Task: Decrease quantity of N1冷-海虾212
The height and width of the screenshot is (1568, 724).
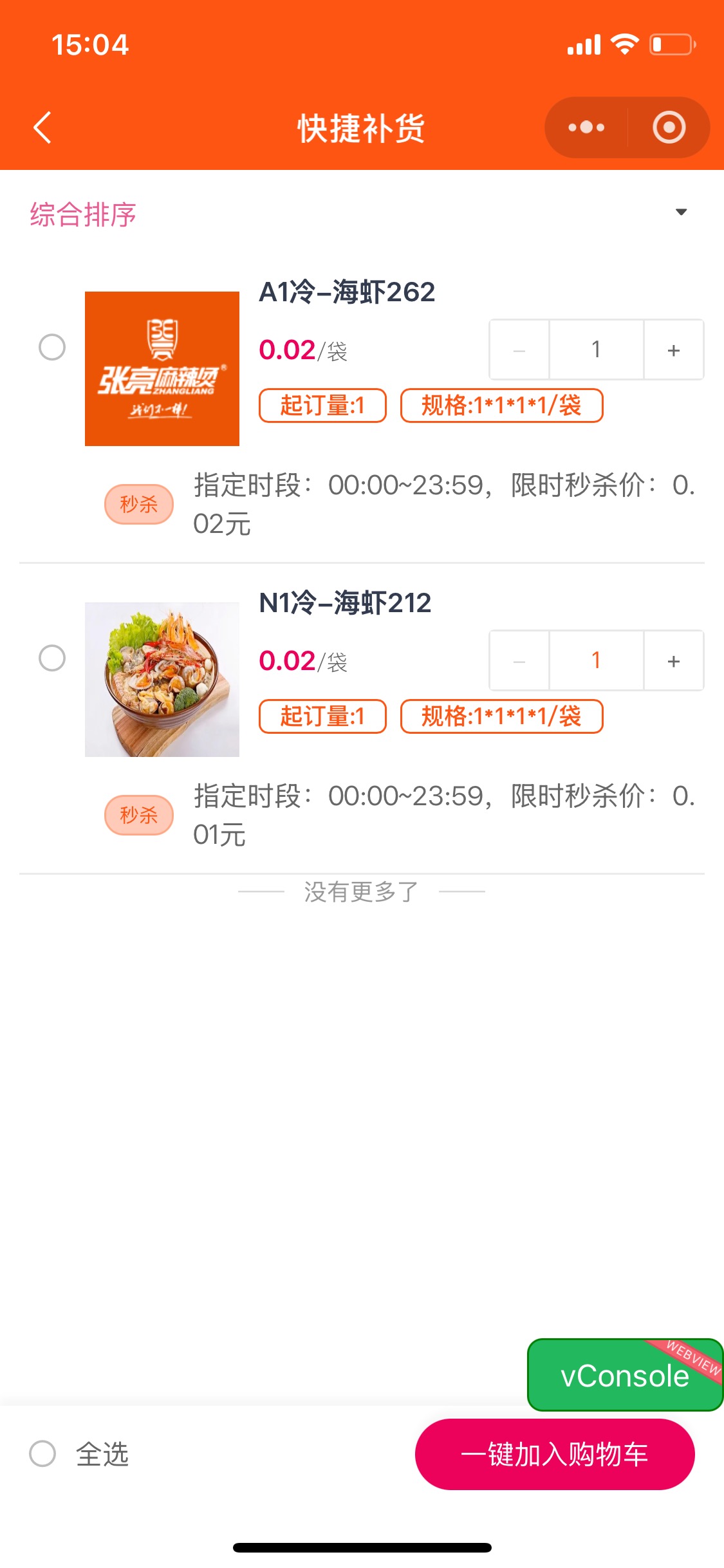Action: click(x=519, y=661)
